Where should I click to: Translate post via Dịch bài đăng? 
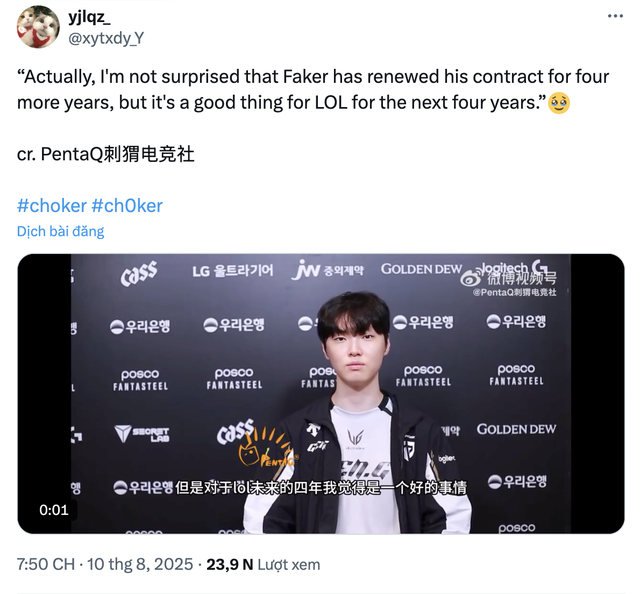point(60,231)
